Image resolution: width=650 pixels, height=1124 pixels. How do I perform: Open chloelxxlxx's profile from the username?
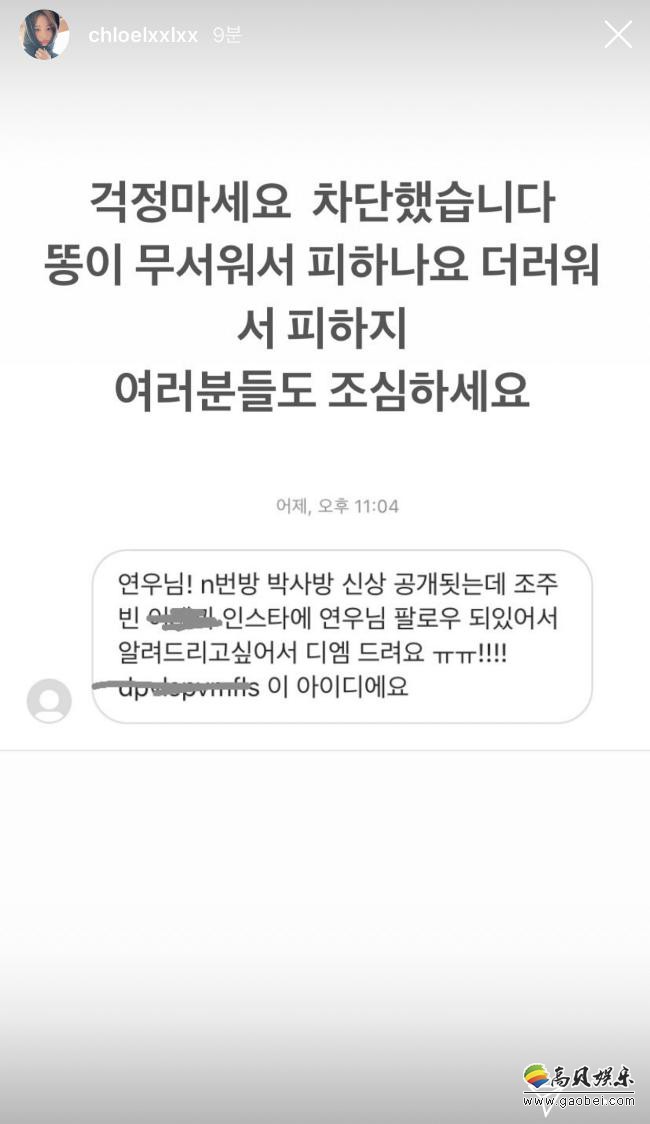click(x=143, y=35)
